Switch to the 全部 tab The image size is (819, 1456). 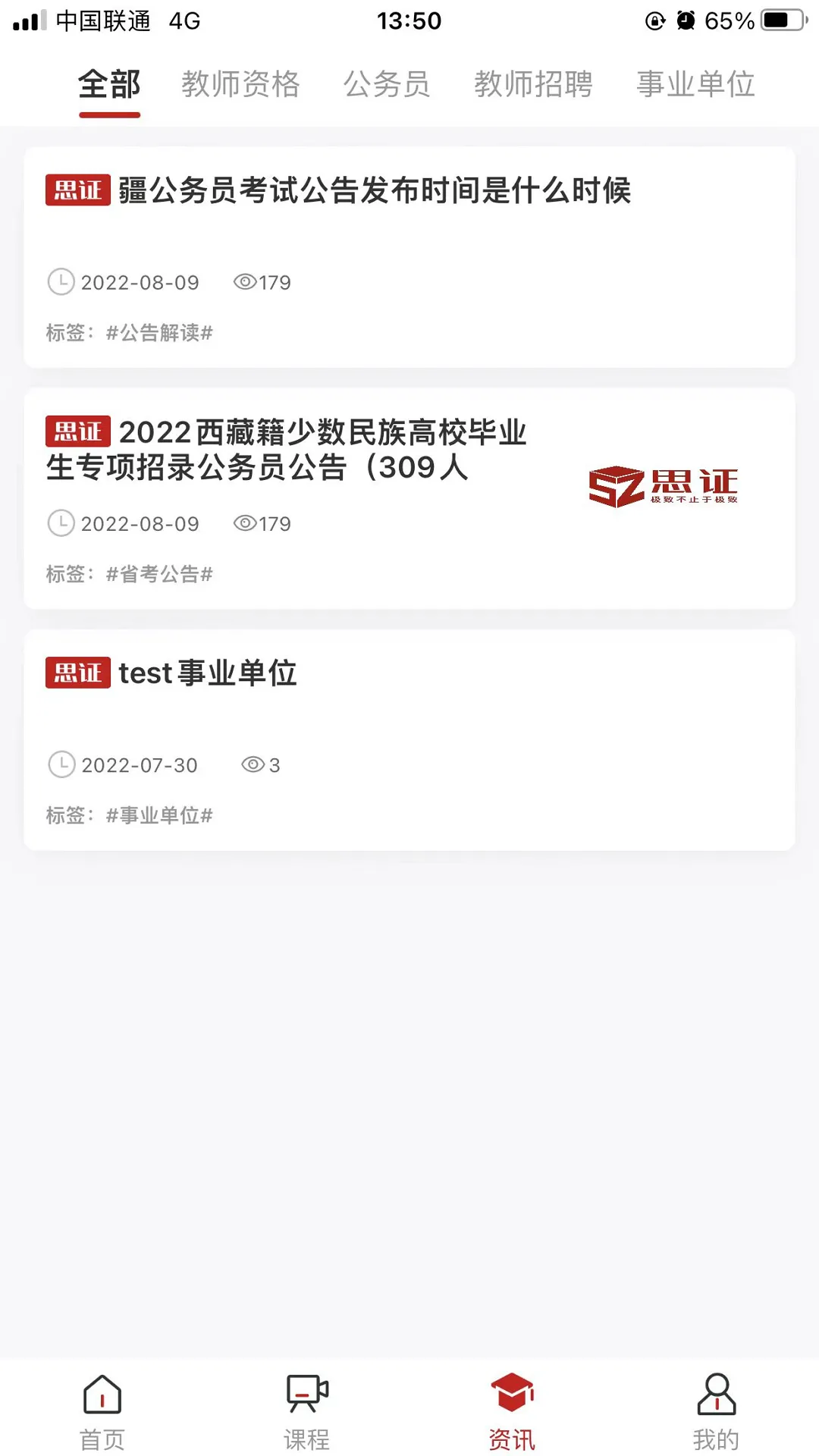point(109,84)
